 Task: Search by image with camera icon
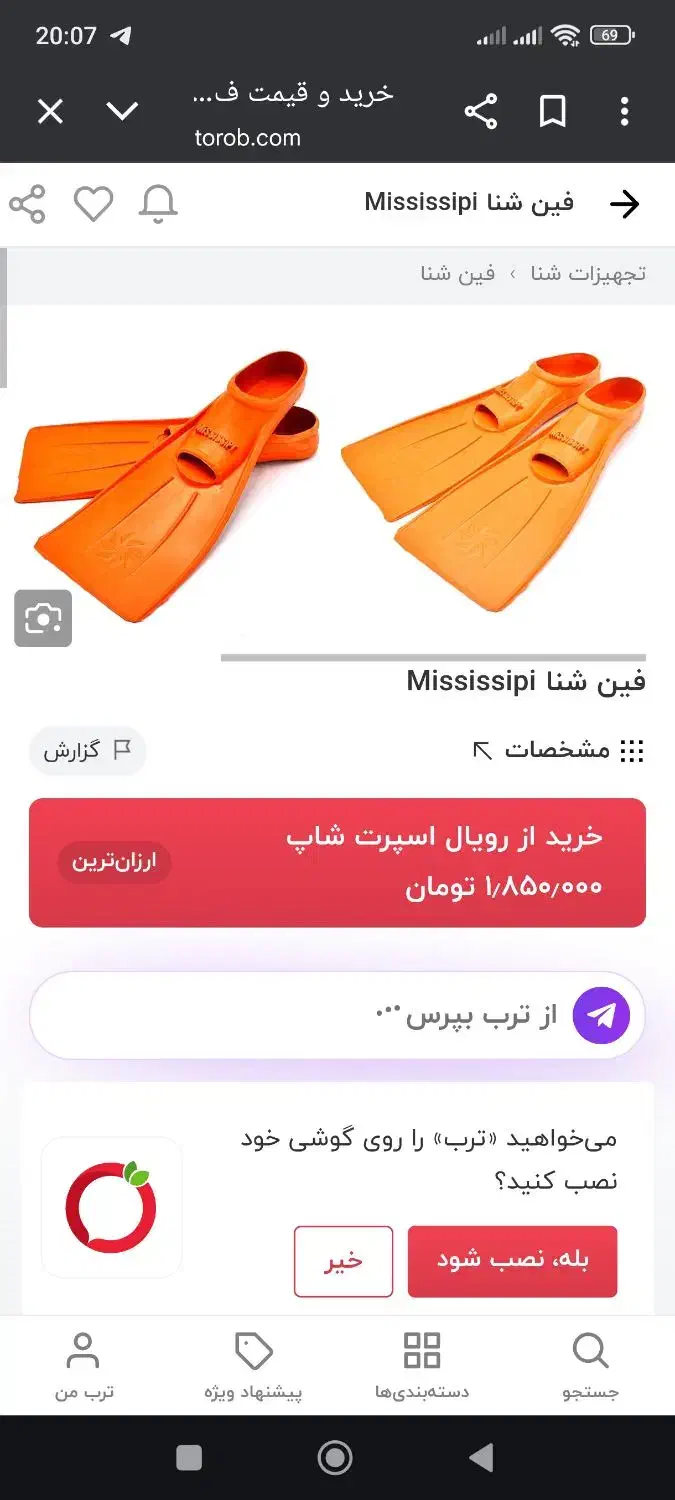pos(43,618)
